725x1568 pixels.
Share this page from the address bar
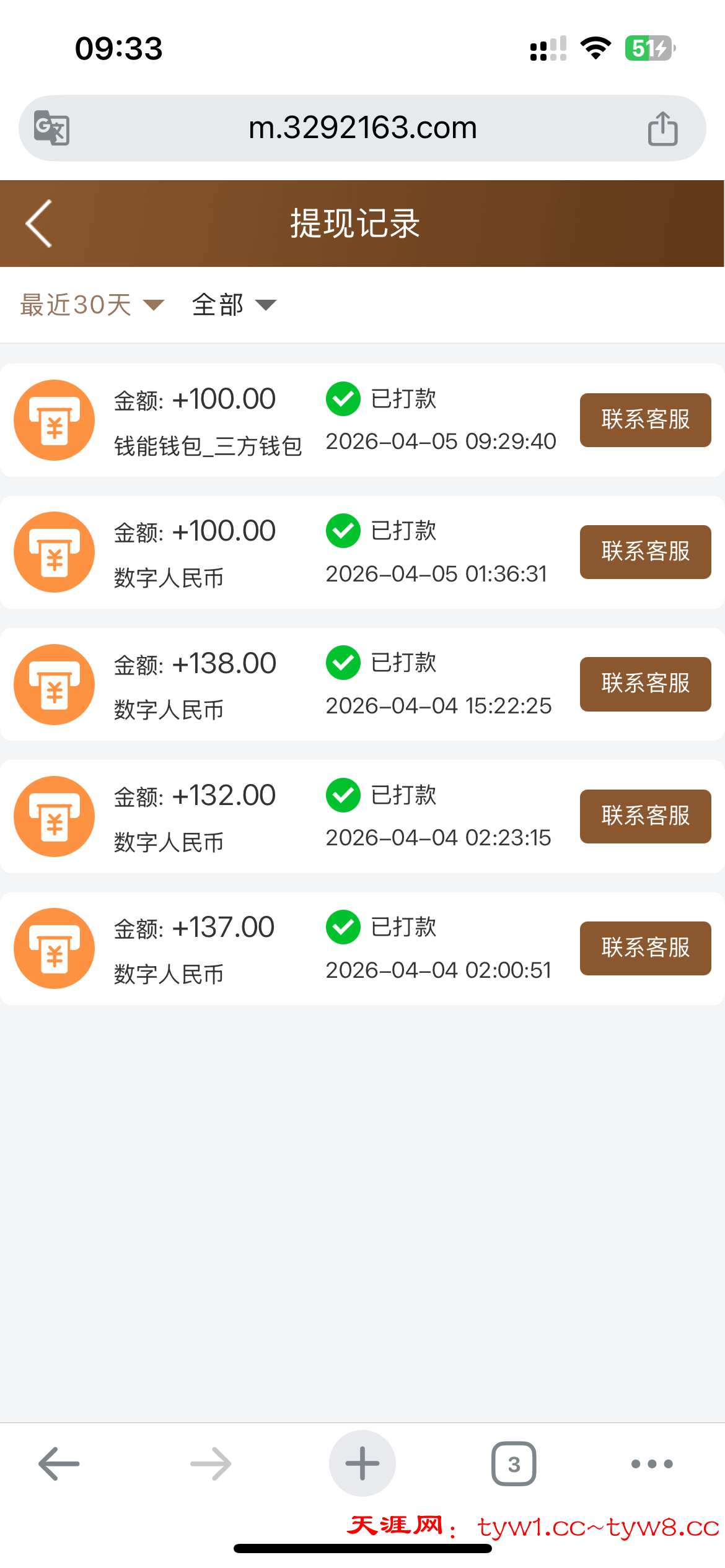click(662, 128)
